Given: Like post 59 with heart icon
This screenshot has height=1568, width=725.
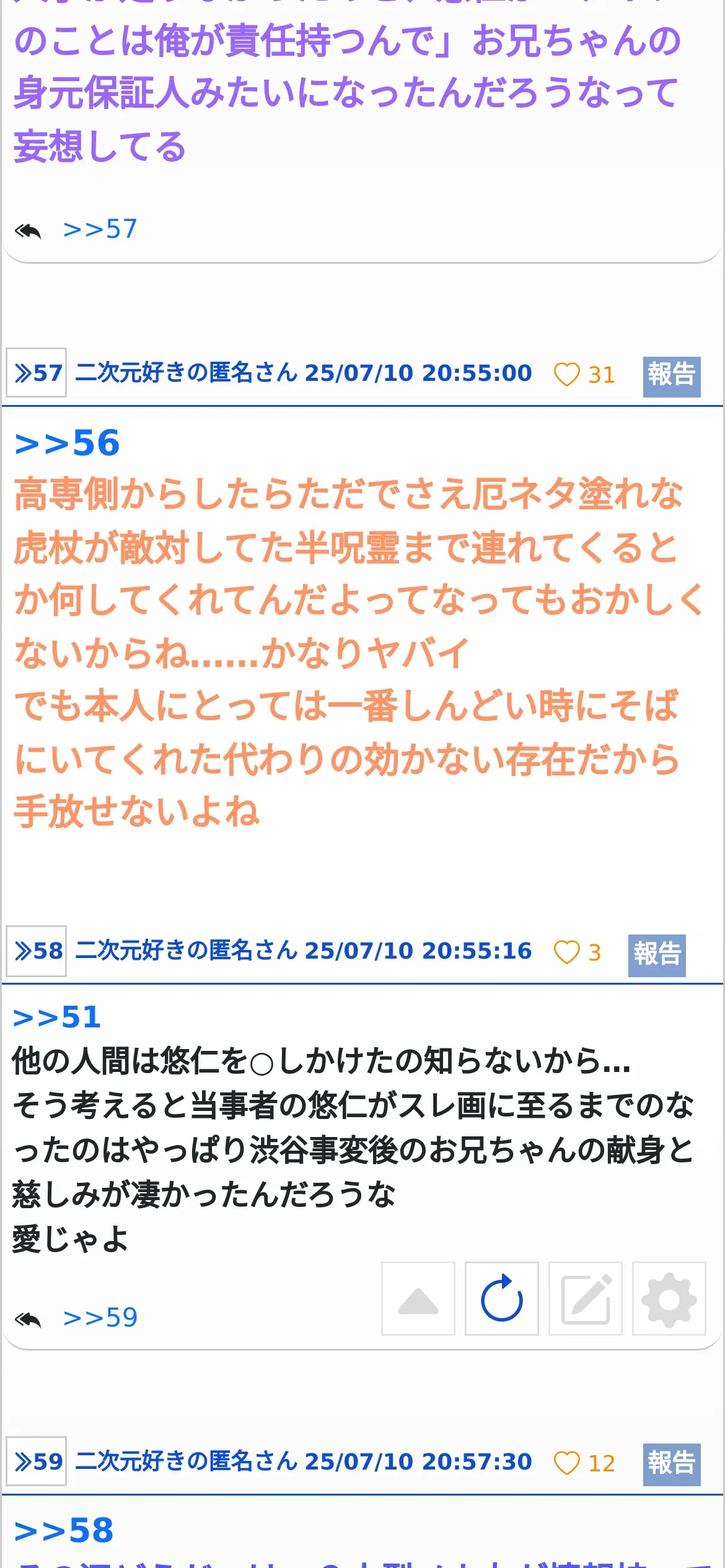Looking at the screenshot, I should (x=566, y=1463).
